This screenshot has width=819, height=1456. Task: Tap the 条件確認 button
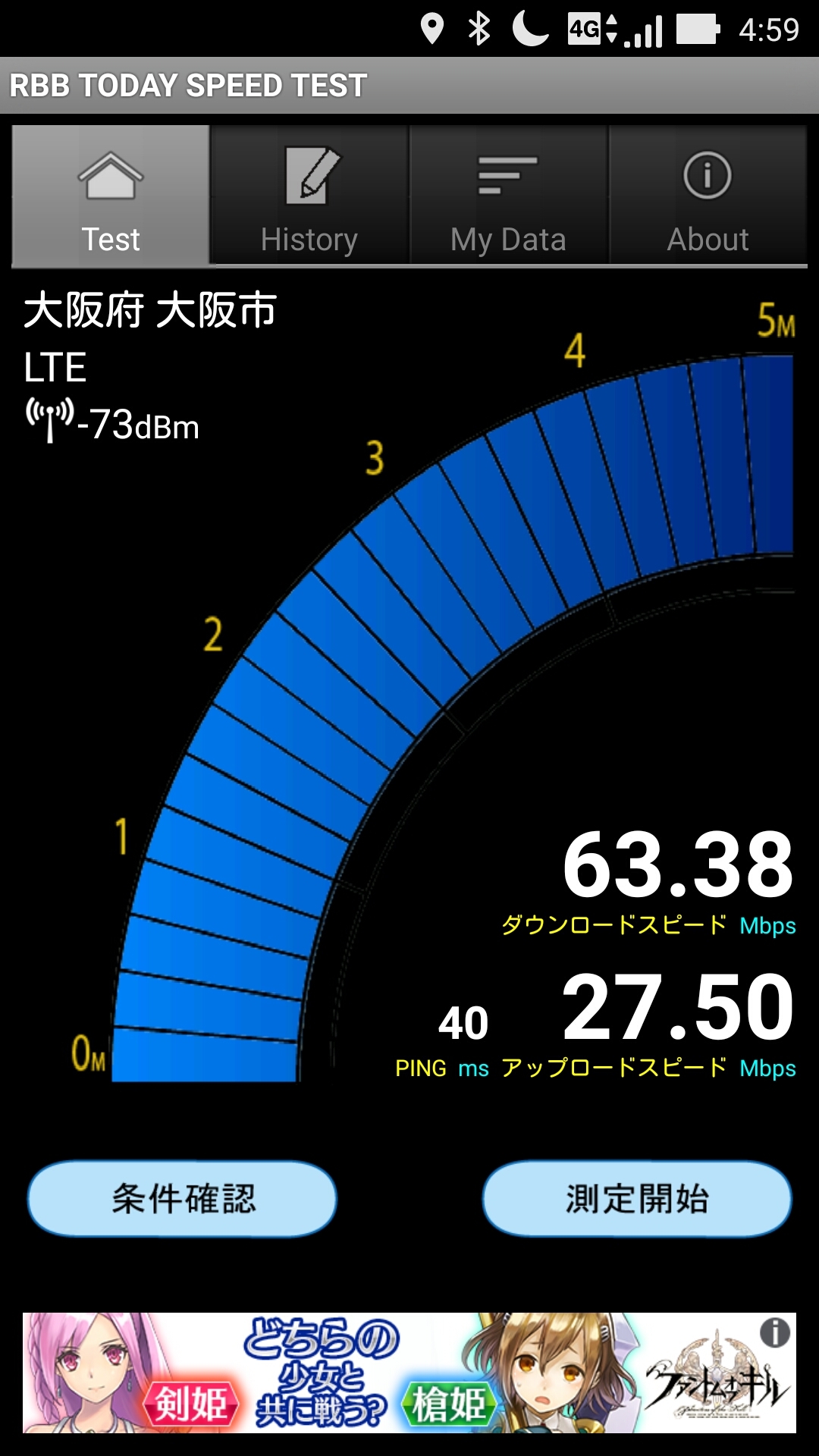tap(182, 1198)
